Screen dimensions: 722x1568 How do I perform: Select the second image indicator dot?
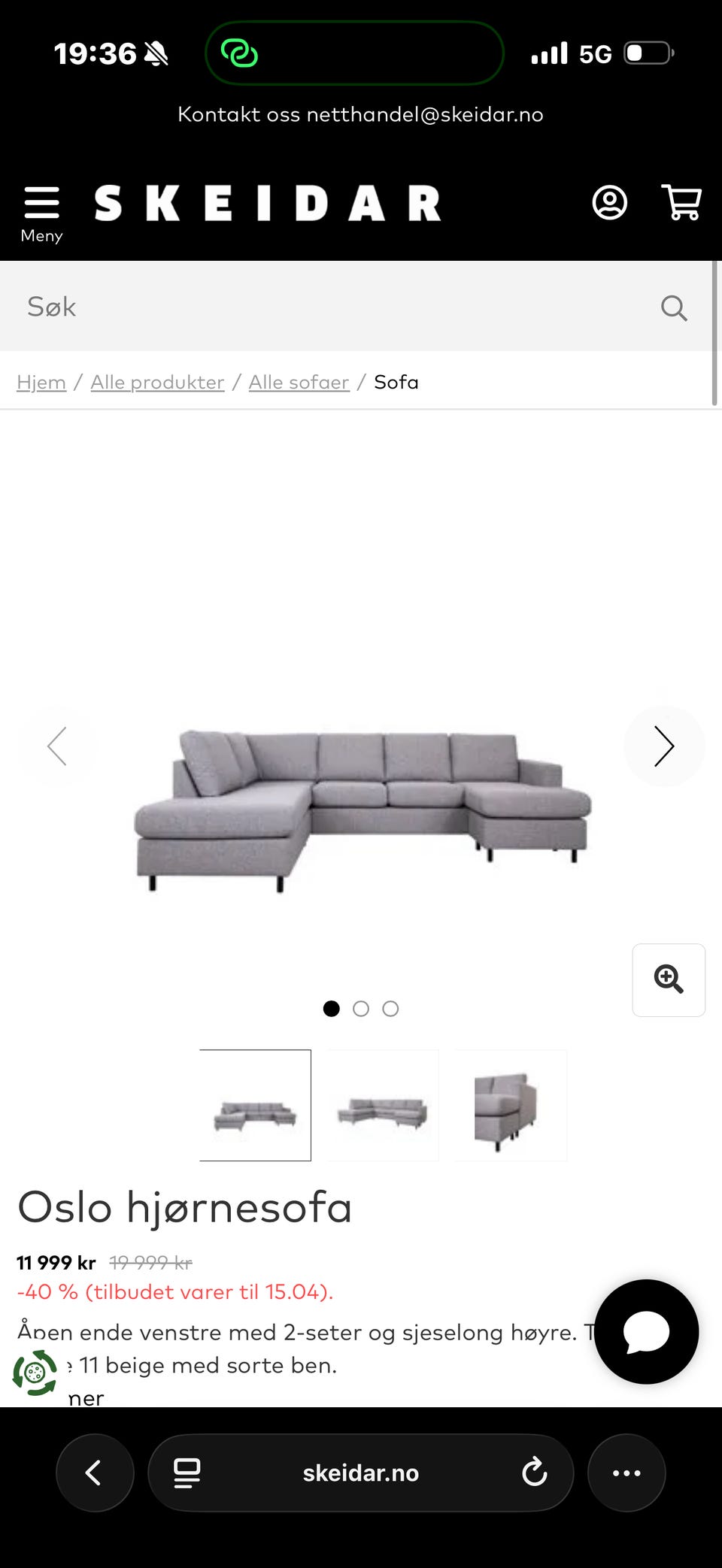tap(361, 1009)
